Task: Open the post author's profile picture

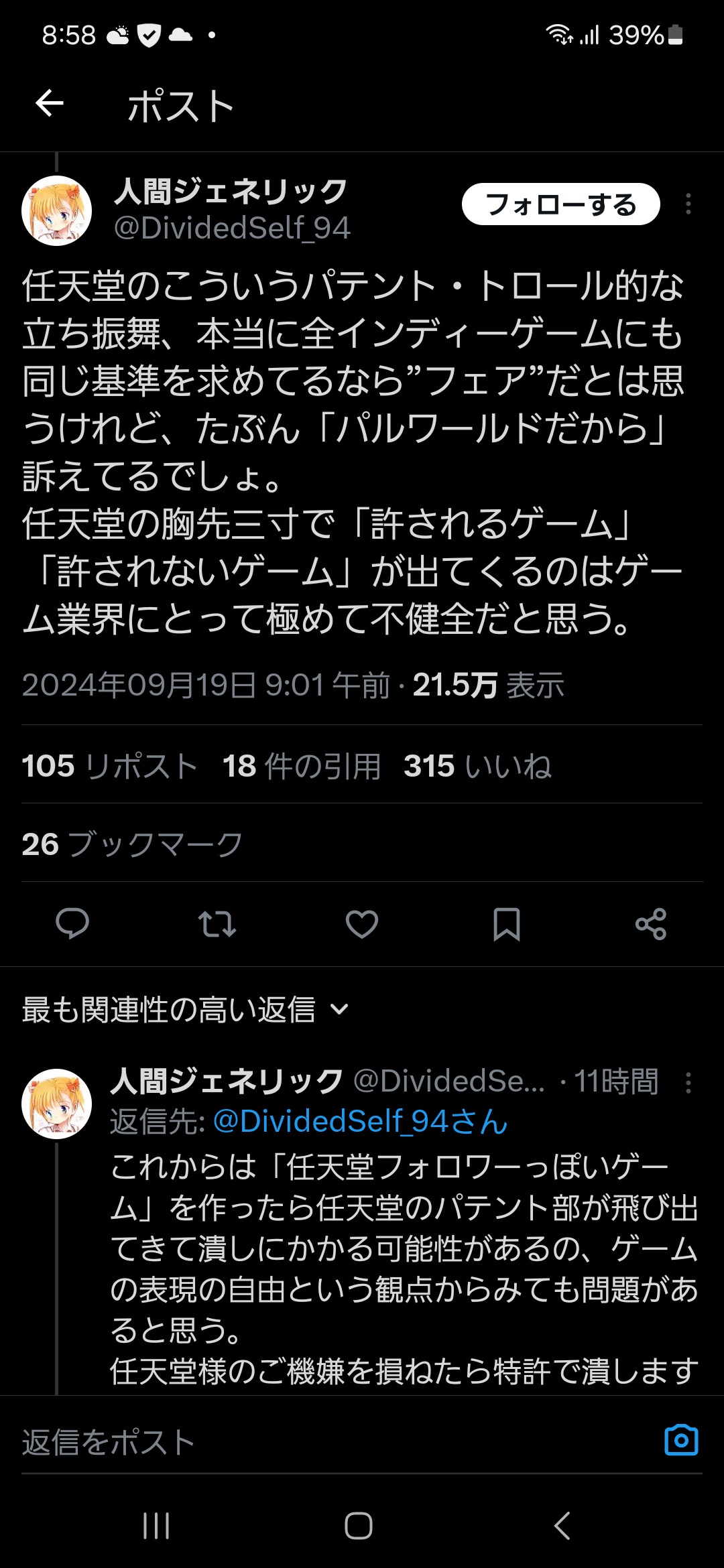Action: 57,210
